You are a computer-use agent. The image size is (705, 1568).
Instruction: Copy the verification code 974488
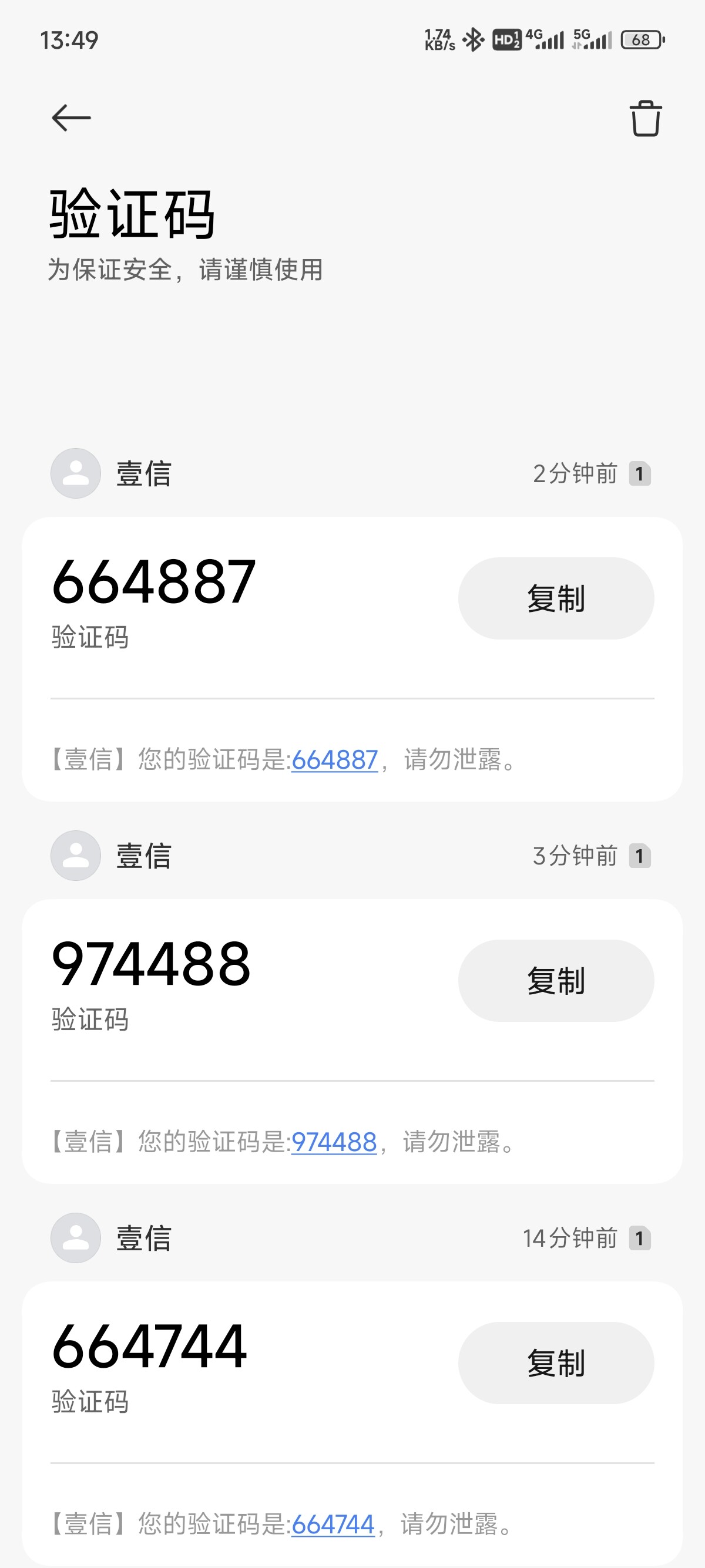(556, 981)
